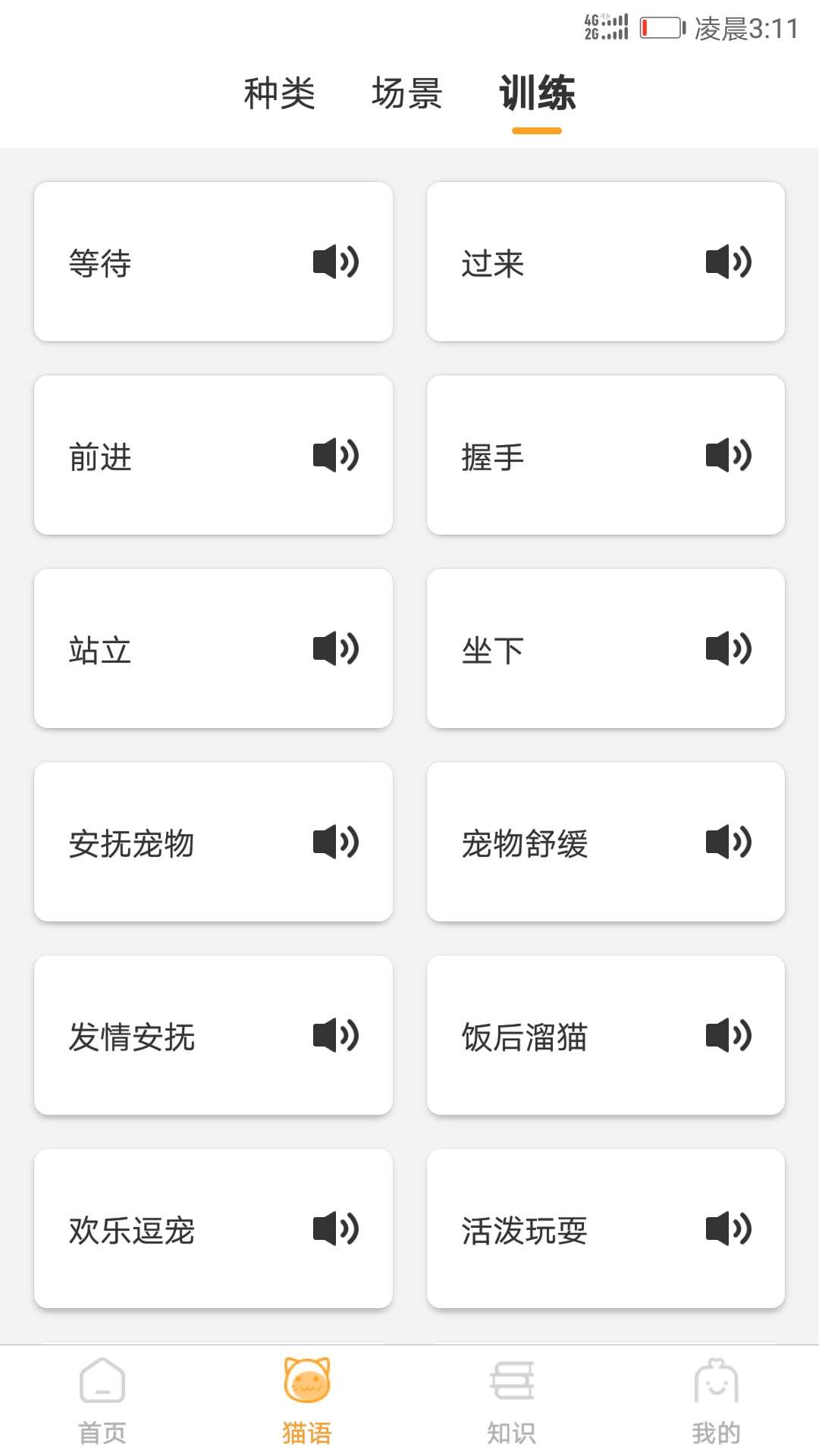Screen dimensions: 819x1456
Task: Play the 过来 (come here) command sound
Action: pyautogui.click(x=728, y=262)
